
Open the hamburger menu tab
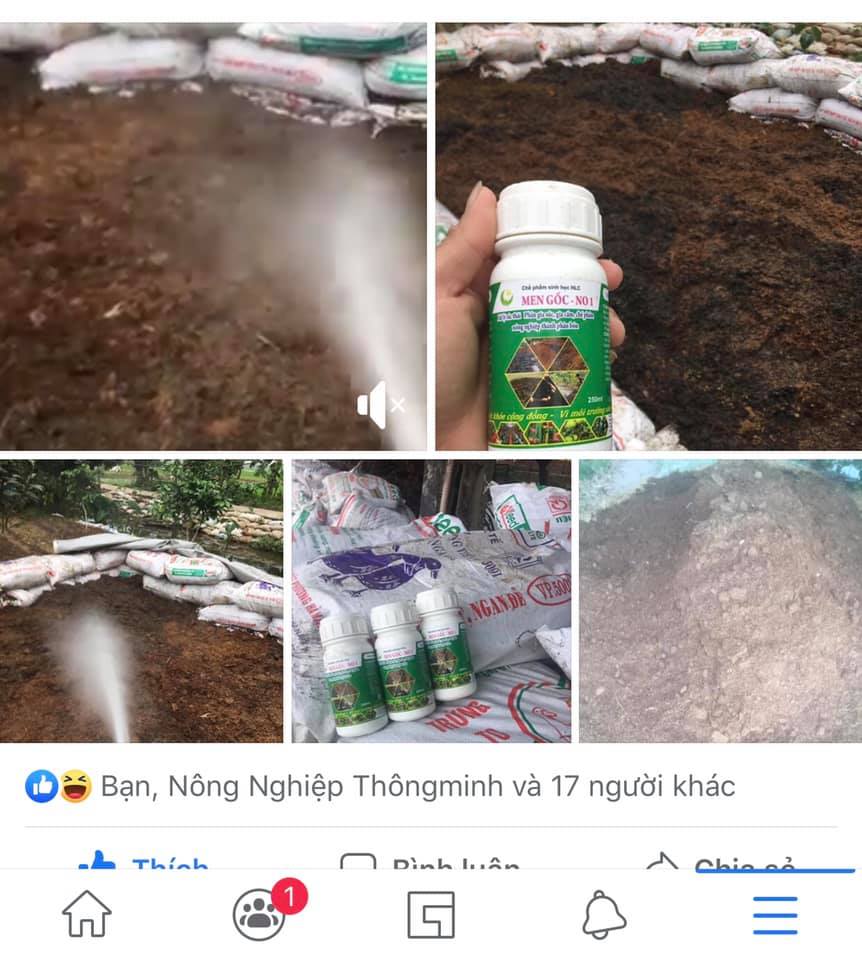point(775,914)
